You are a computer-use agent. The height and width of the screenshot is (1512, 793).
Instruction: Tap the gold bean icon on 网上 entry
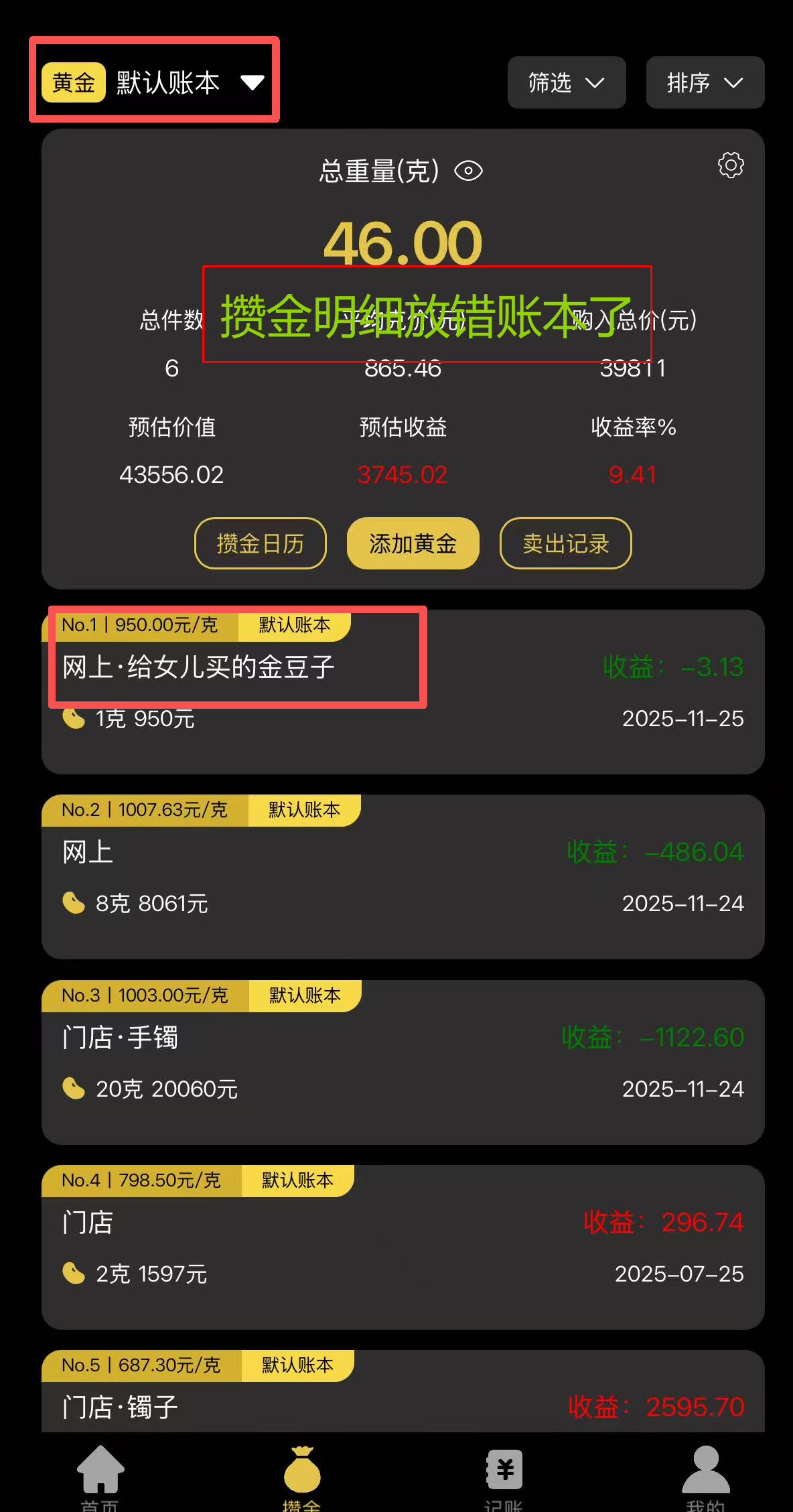74,903
